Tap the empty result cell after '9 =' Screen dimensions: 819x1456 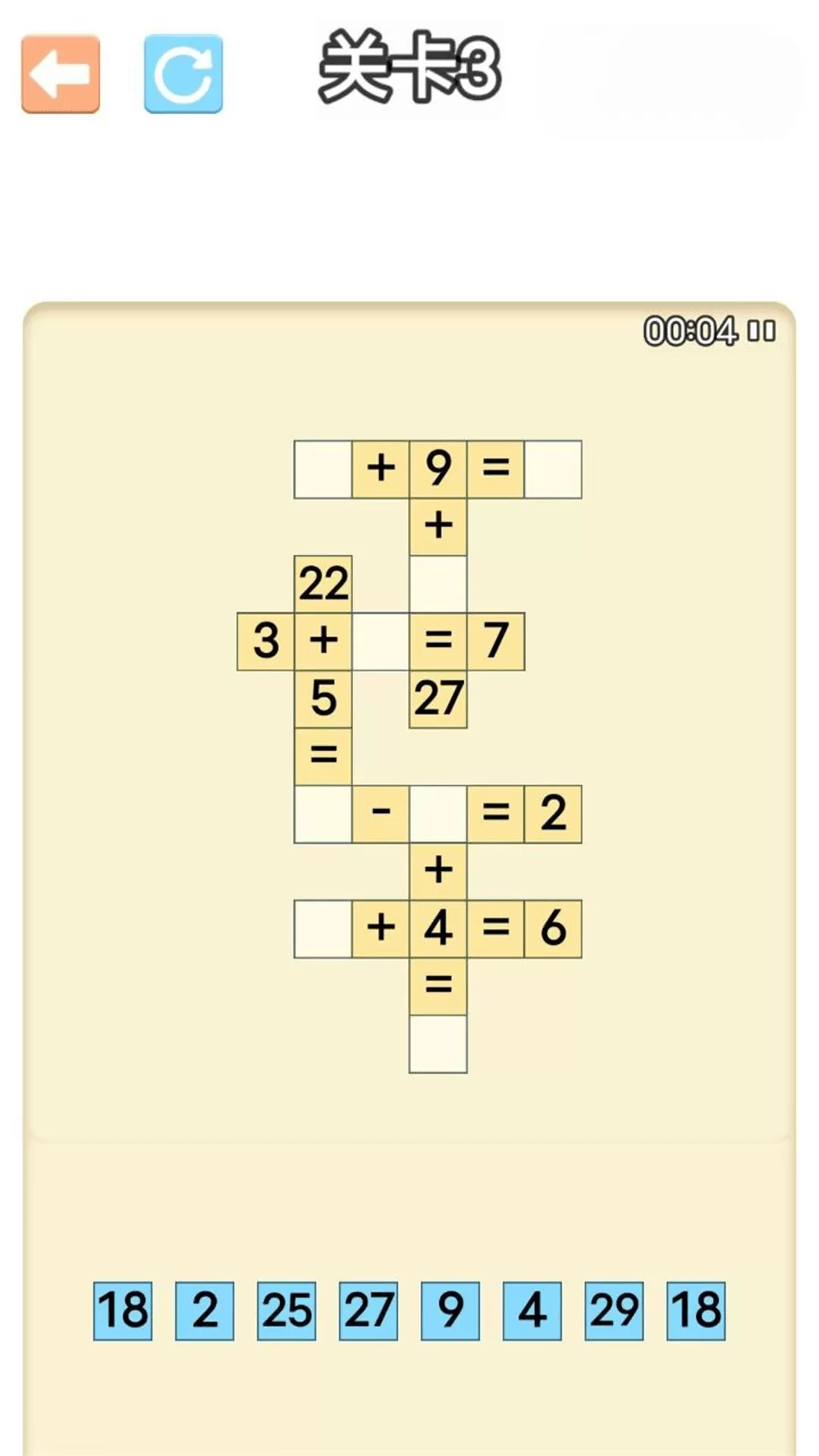tap(553, 469)
